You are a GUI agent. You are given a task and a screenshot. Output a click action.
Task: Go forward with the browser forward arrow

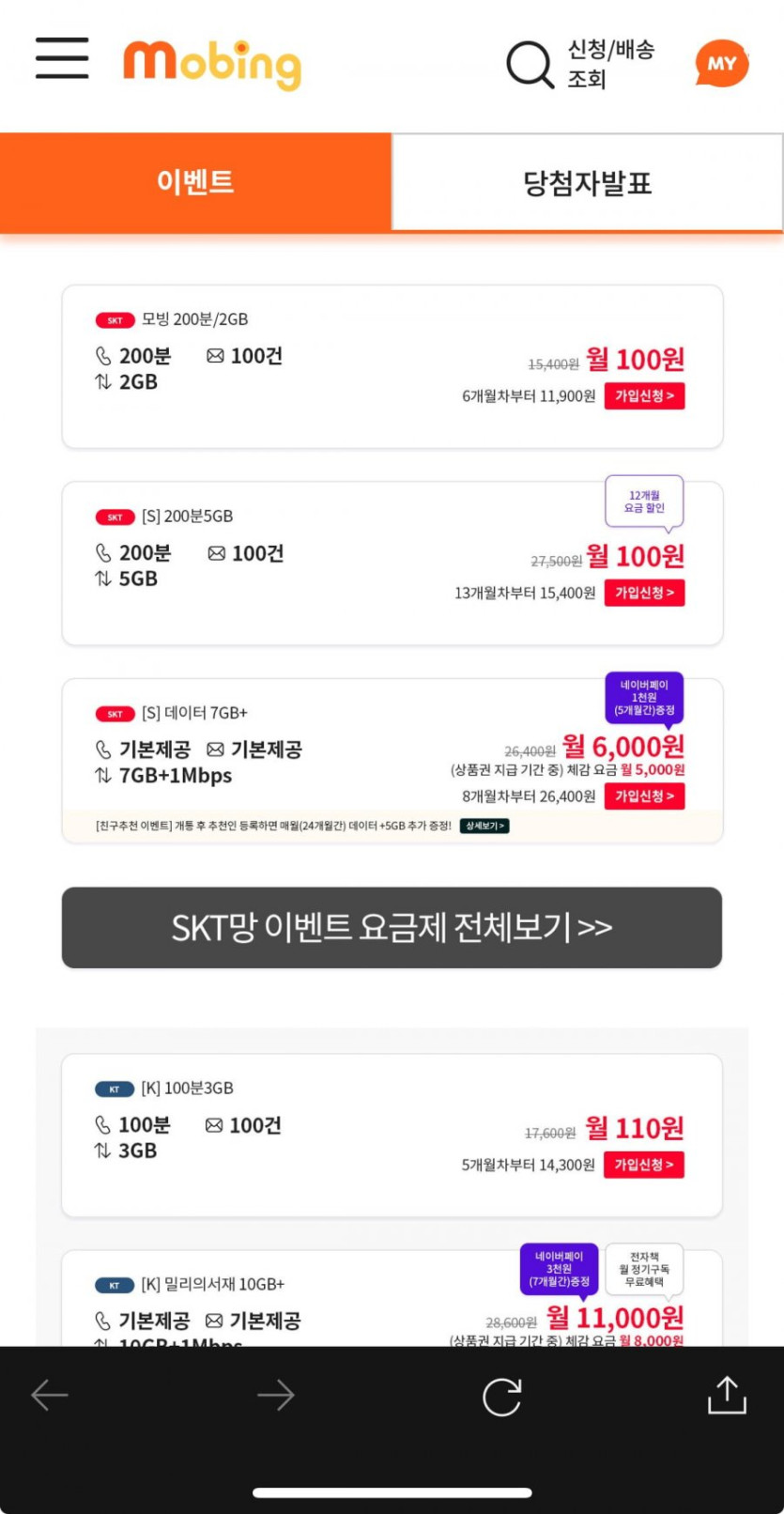275,1396
